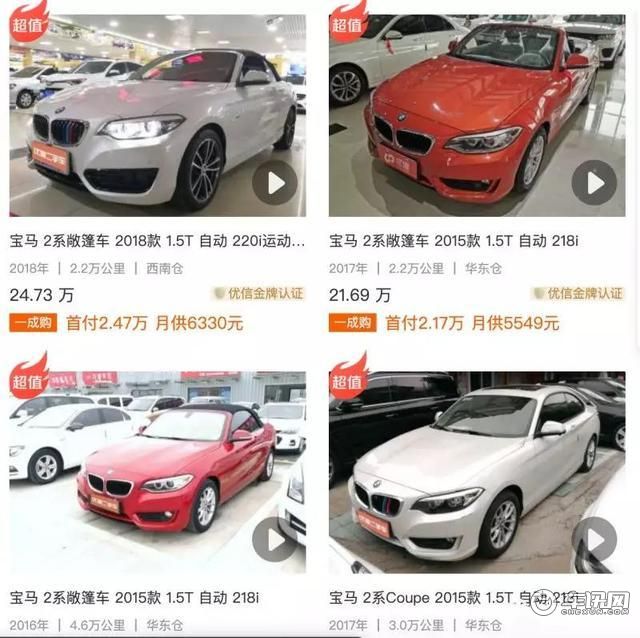The width and height of the screenshot is (640, 638).
Task: Play the video of the 2系Coupe car
Action: (x=594, y=539)
